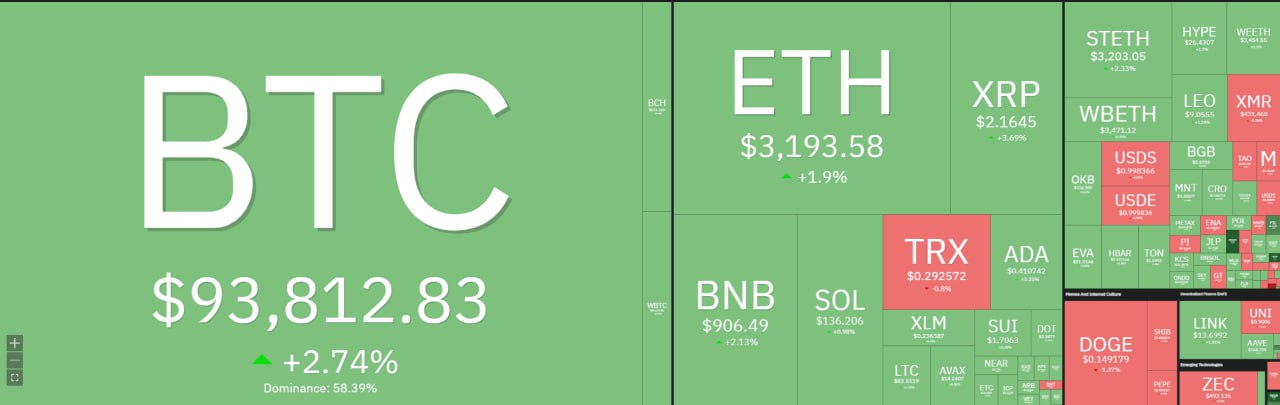Viewport: 1280px width, 405px height.
Task: Select the ZEC tile
Action: click(1217, 388)
